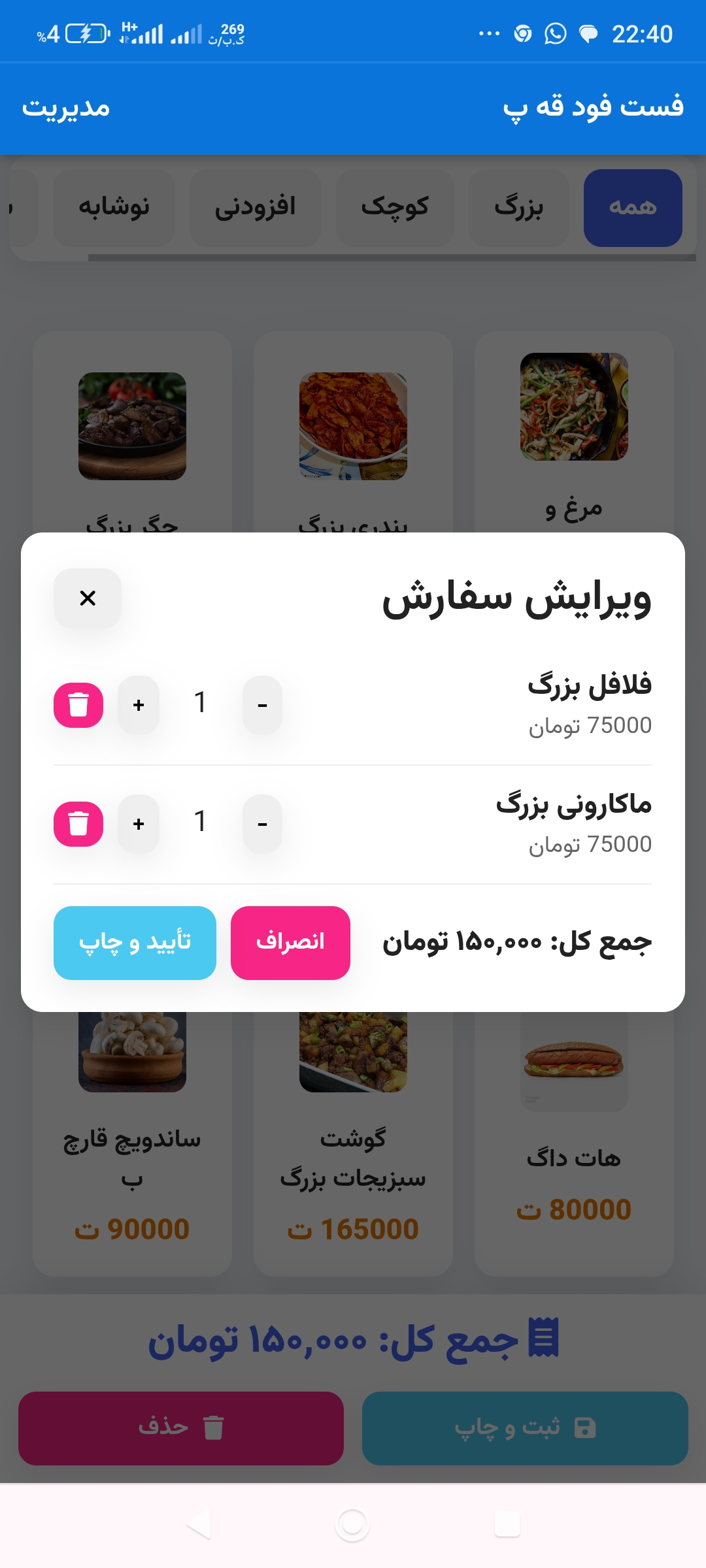Increase ماکارونی بزرگ quantity with plus button
The image size is (706, 1568).
point(138,824)
